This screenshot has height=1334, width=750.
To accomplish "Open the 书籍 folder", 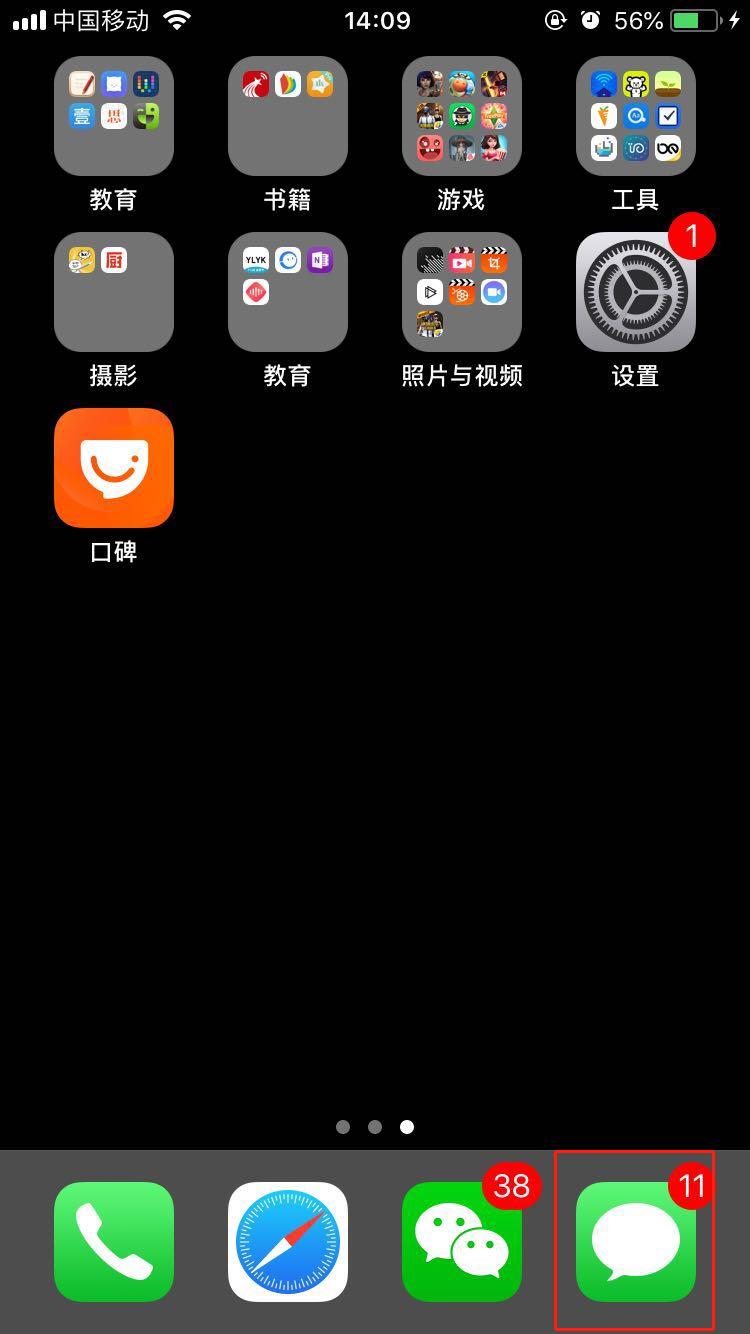I will tap(288, 116).
